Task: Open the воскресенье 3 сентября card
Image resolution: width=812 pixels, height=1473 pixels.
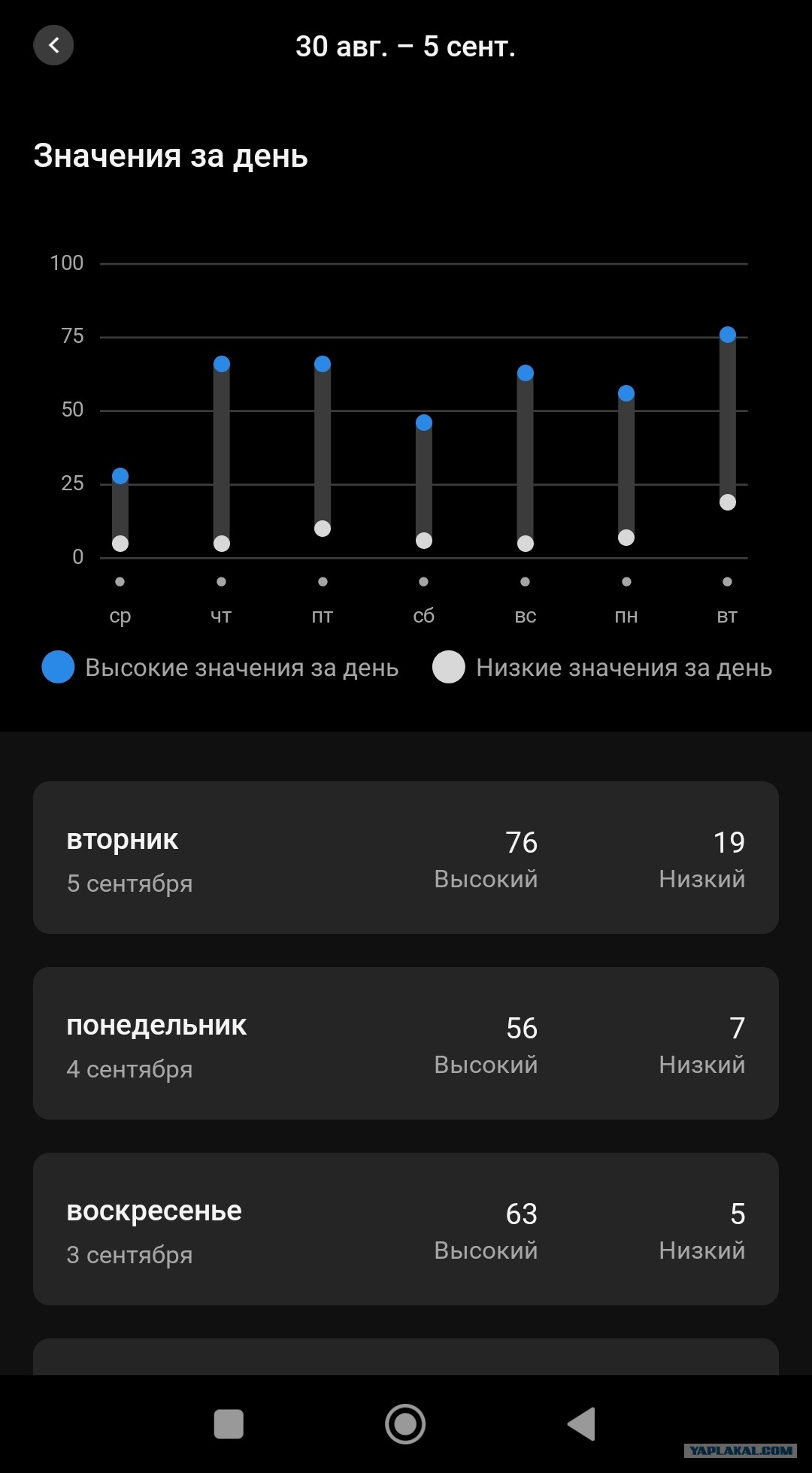Action: tap(406, 1229)
